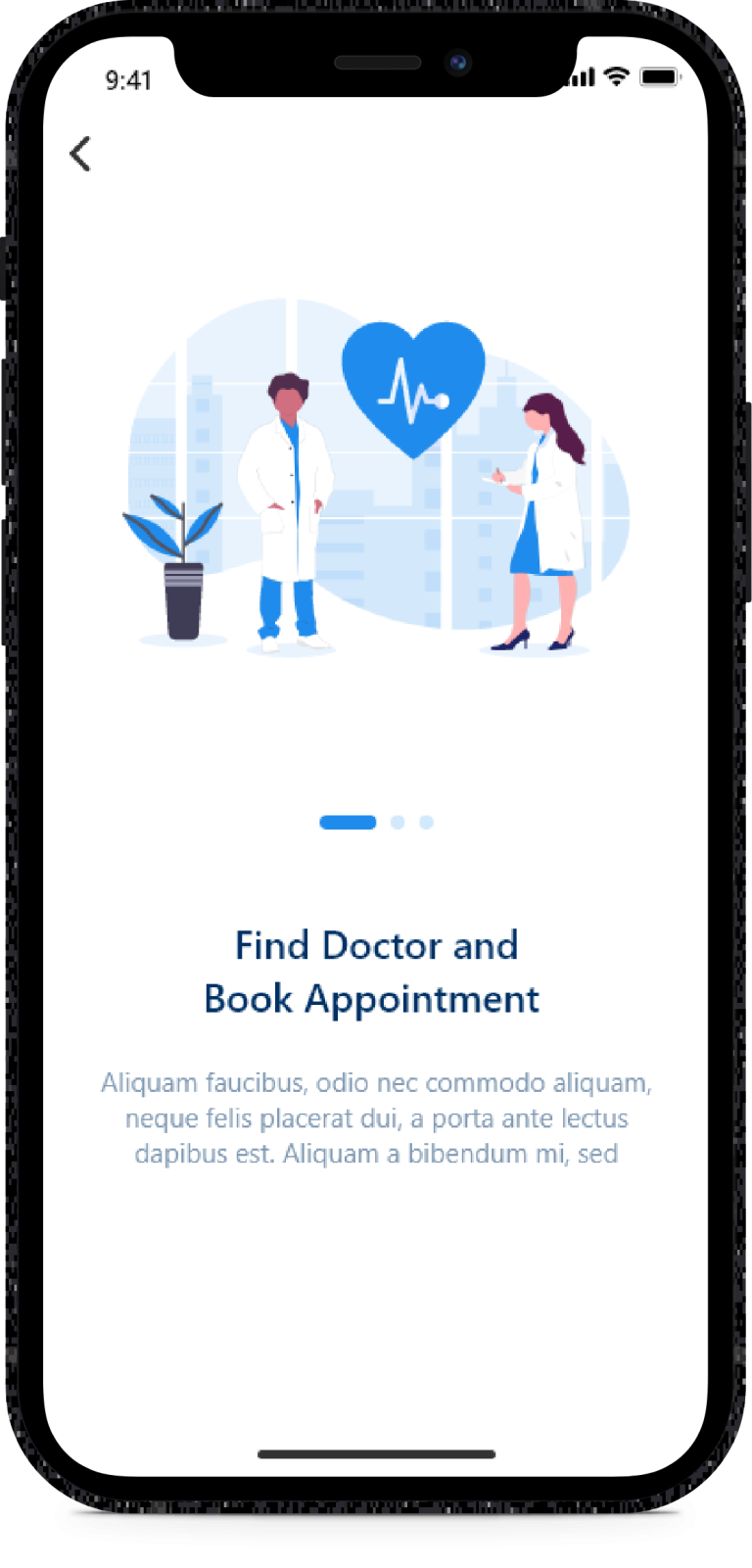The image size is (752, 1568).
Task: Jump to the second onboarding page dot
Action: 398,822
